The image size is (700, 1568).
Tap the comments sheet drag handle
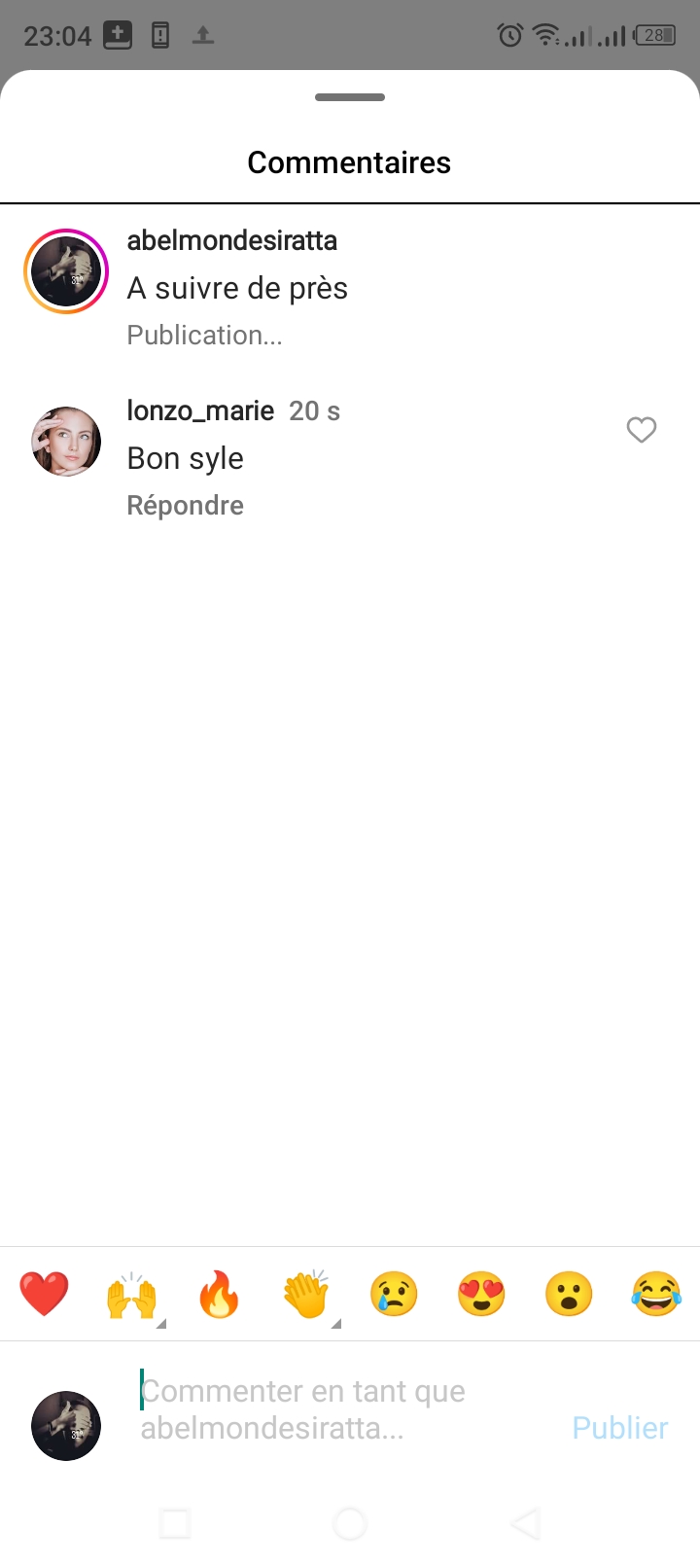tap(350, 97)
